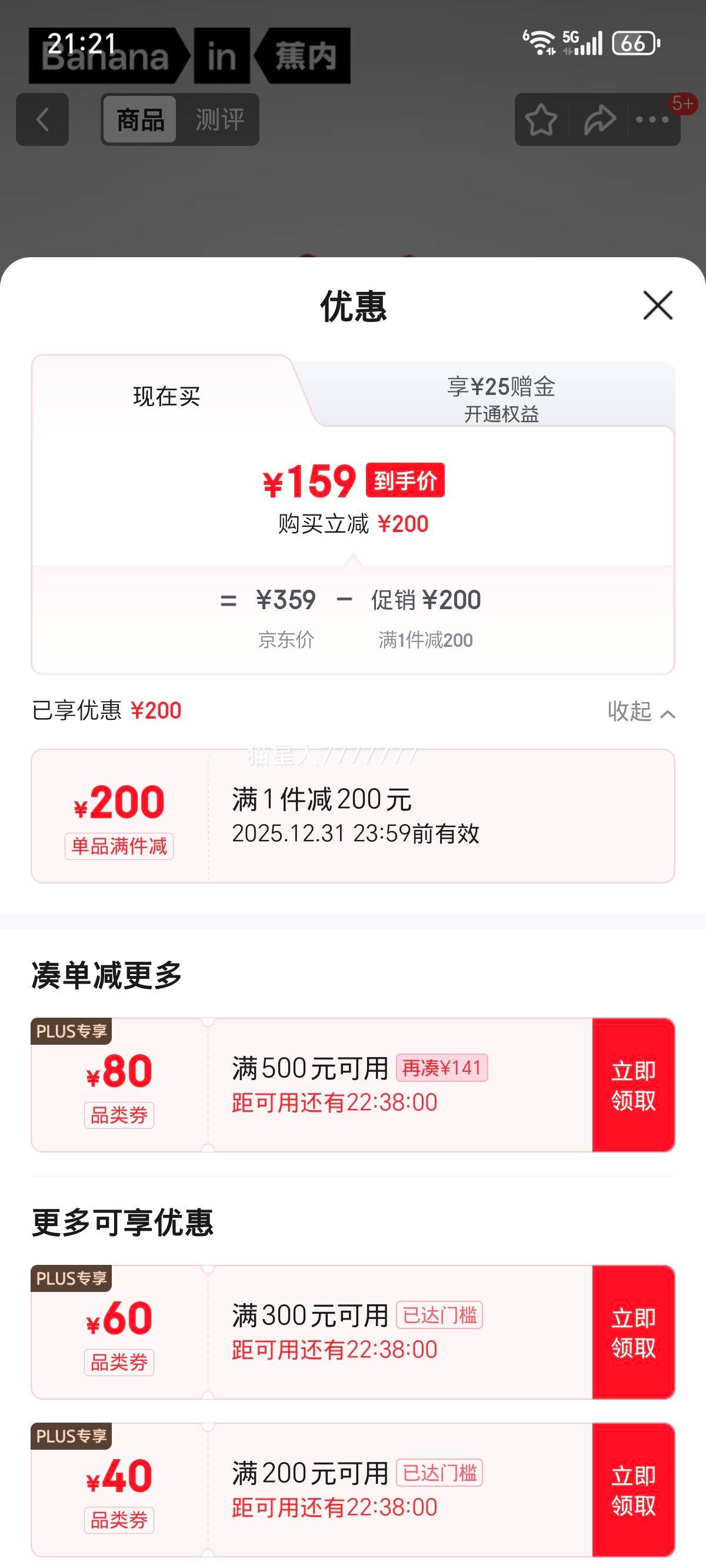706x1568 pixels.
Task: Click the favorite star icon
Action: (x=542, y=119)
